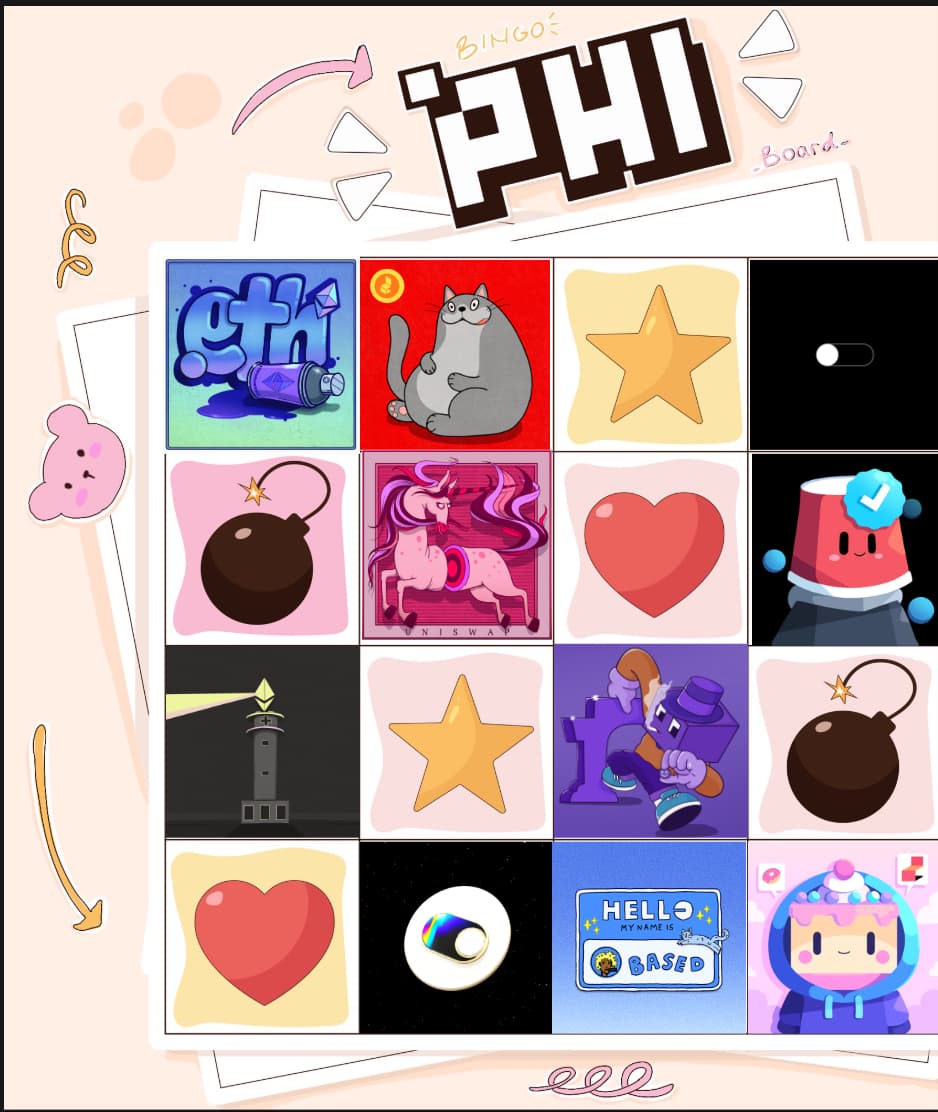Select the Ethereum lighthouse tile
The width and height of the screenshot is (938, 1112).
coord(261,741)
